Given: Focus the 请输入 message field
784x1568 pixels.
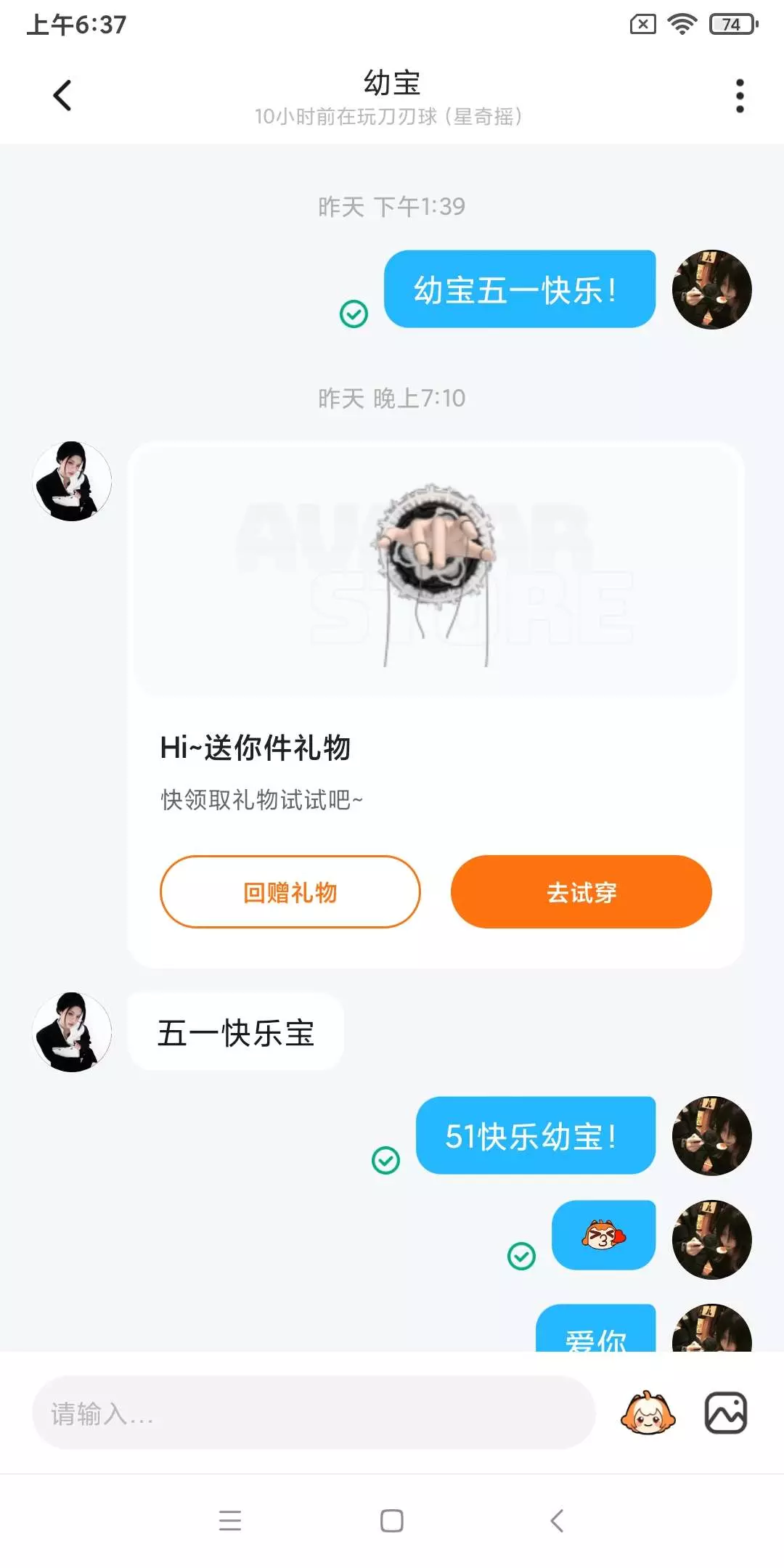Looking at the screenshot, I should point(314,1413).
